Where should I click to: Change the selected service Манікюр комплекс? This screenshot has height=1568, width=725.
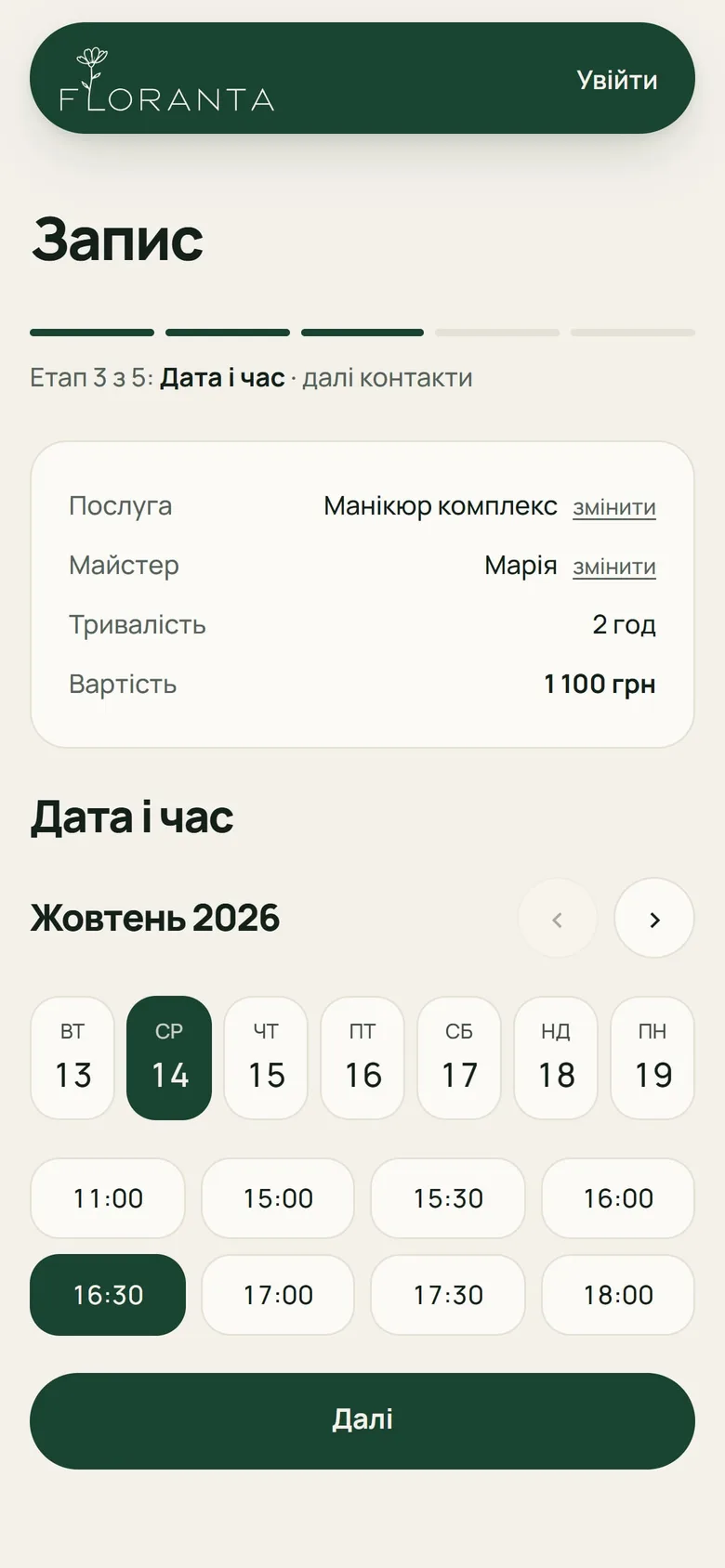613,507
